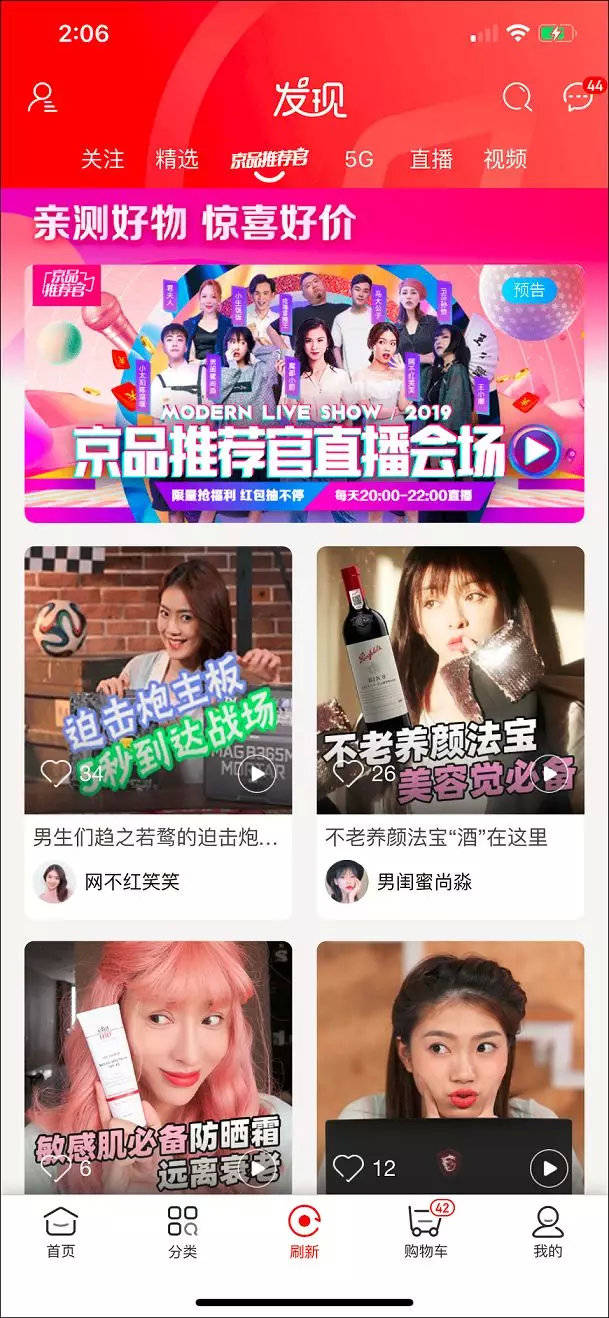
Task: Switch to the 精选 tab
Action: 177,159
